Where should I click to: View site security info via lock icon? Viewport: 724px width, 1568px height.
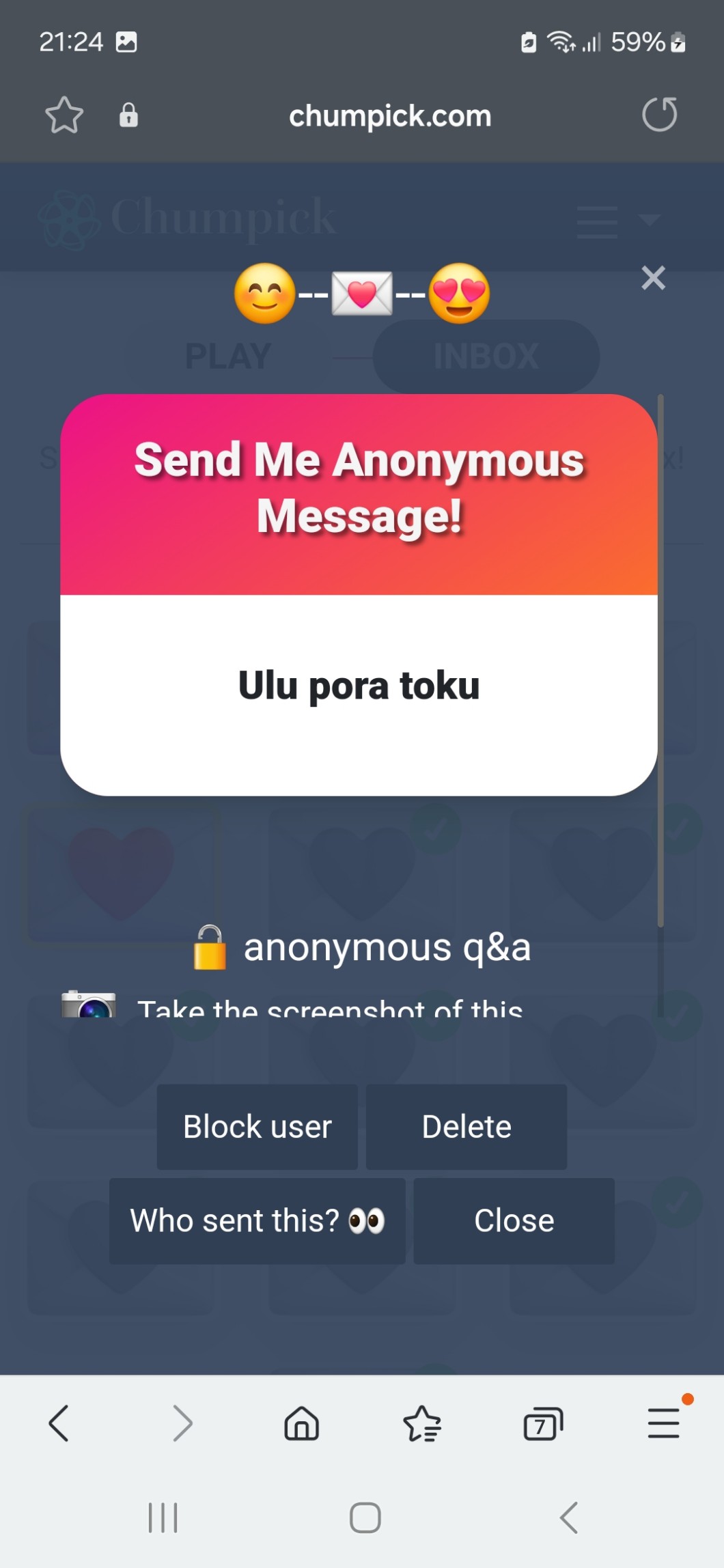128,115
